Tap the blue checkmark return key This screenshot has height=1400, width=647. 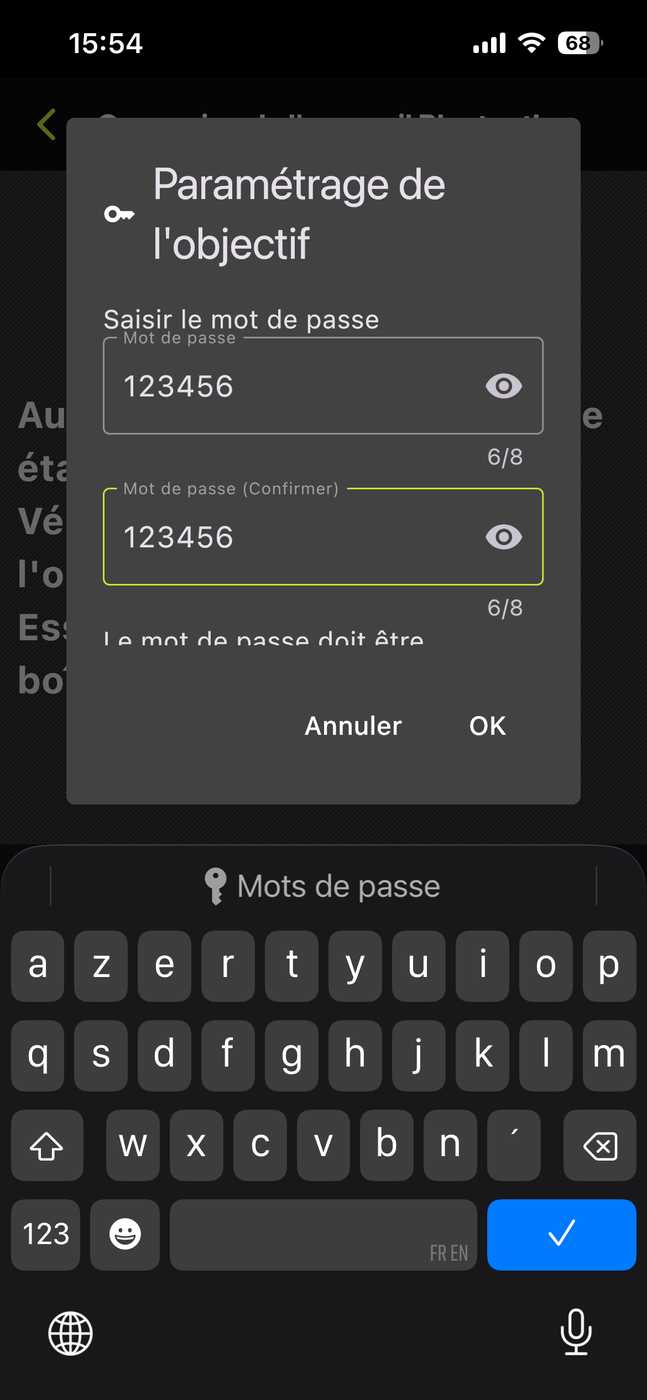561,1234
